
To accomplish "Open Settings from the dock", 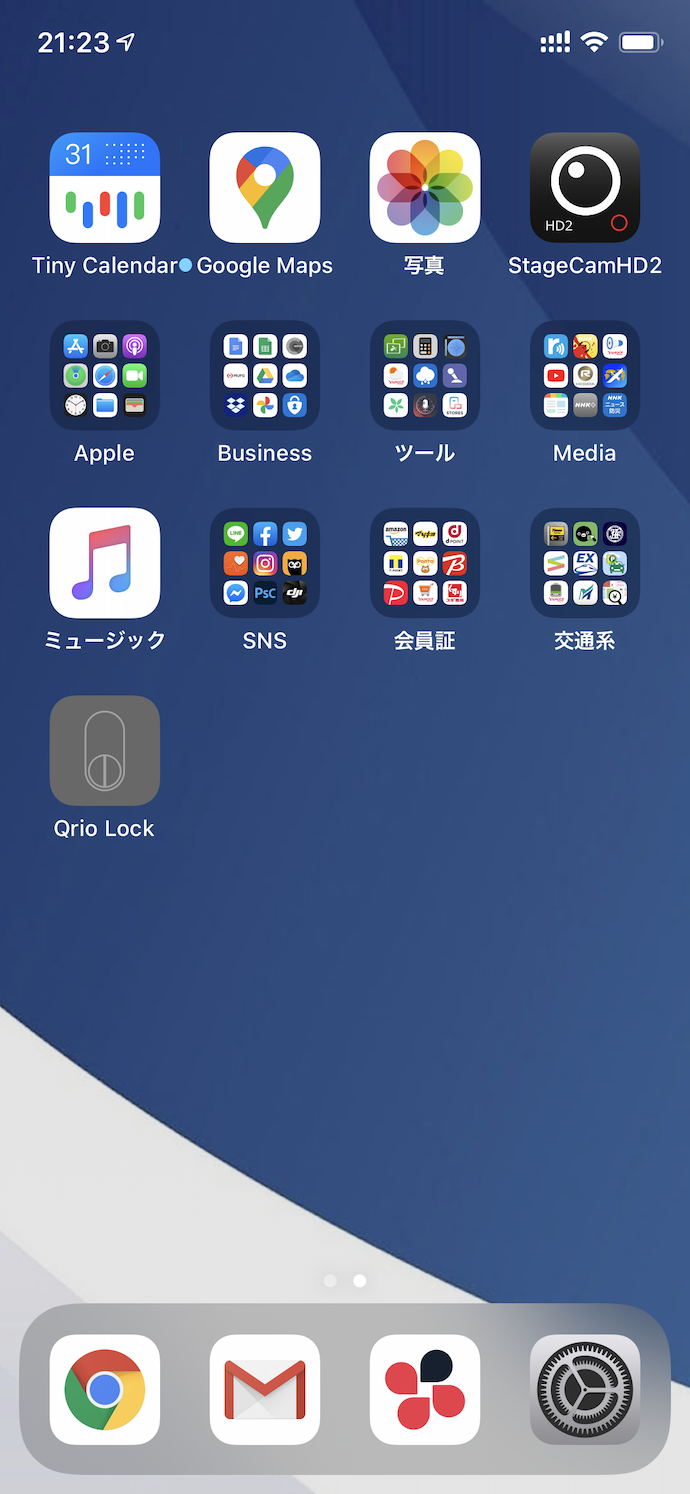I will [x=585, y=1390].
